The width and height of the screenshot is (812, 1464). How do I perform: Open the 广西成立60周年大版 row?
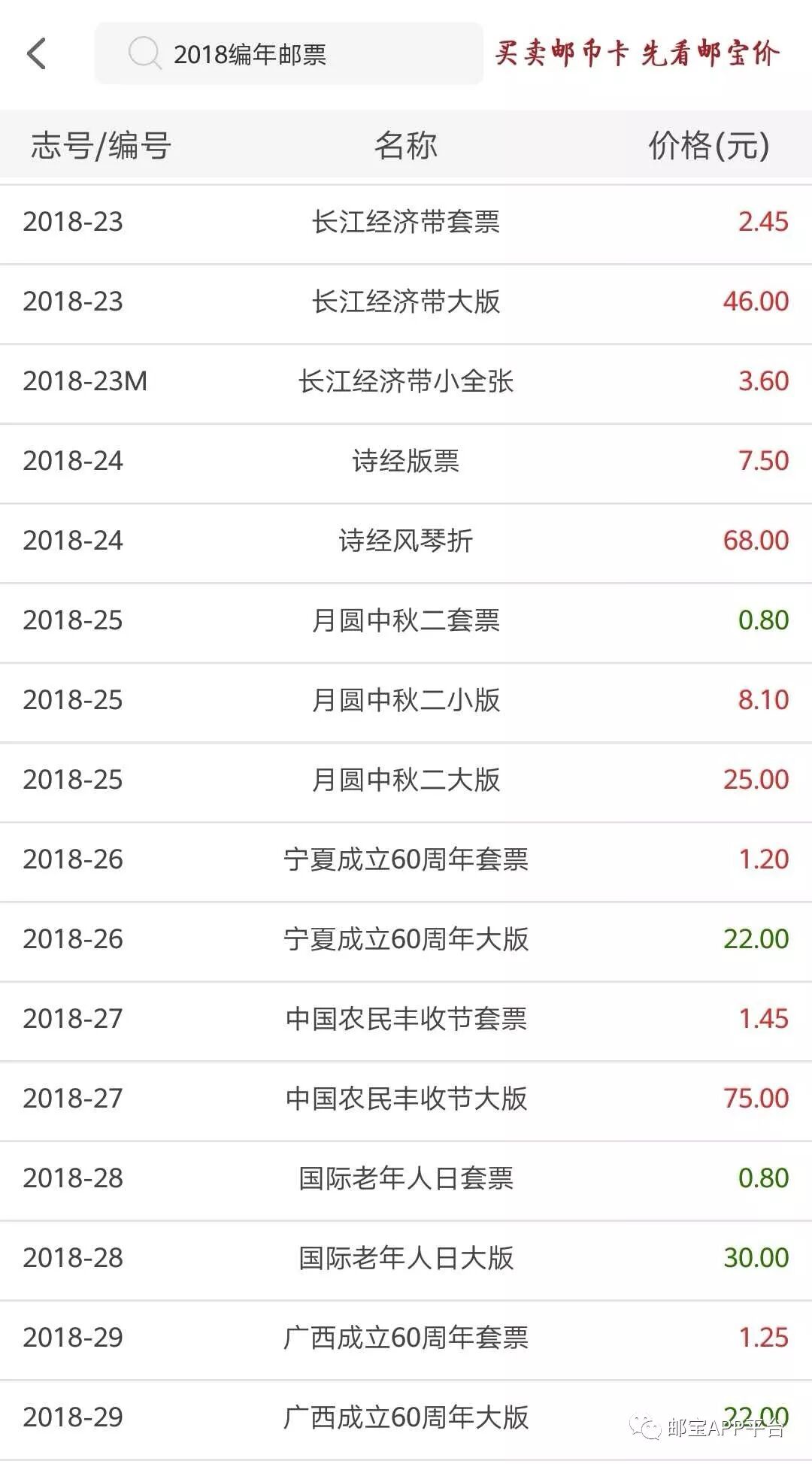click(406, 1419)
